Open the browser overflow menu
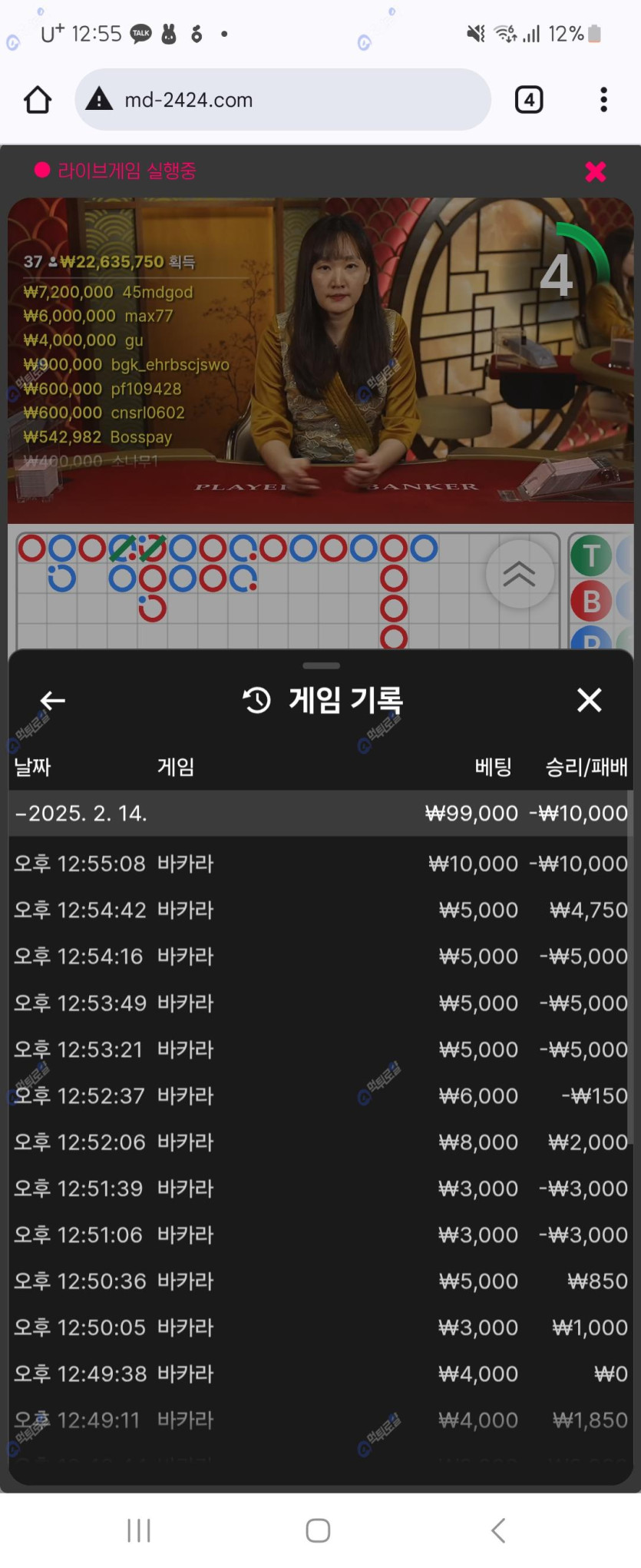This screenshot has height=1568, width=641. (x=603, y=100)
